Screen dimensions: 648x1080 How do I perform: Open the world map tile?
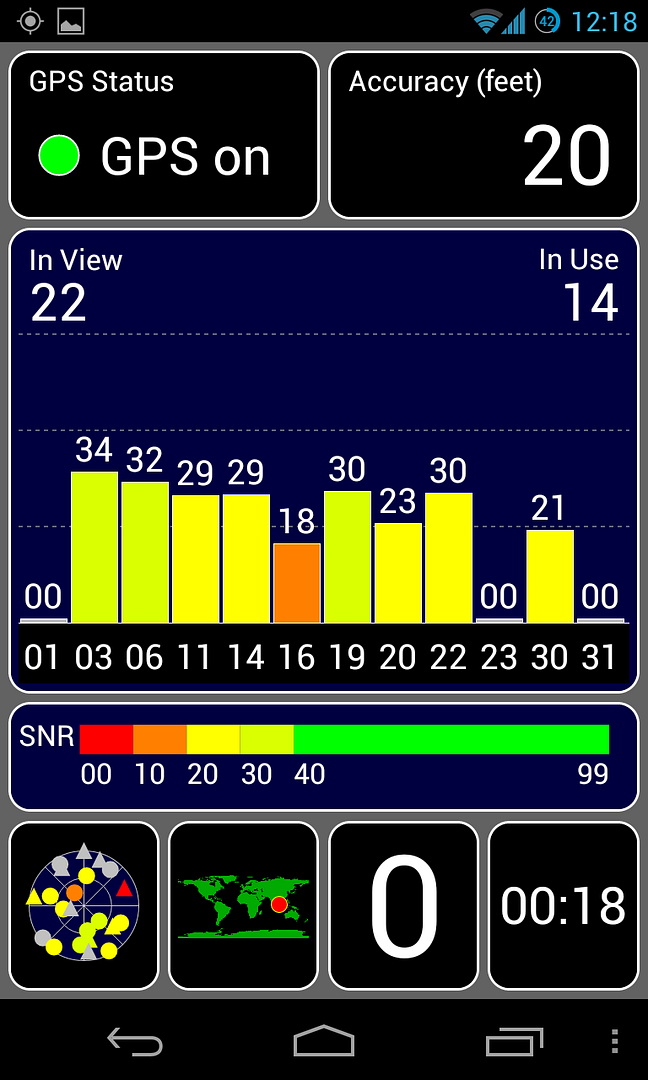[x=243, y=906]
